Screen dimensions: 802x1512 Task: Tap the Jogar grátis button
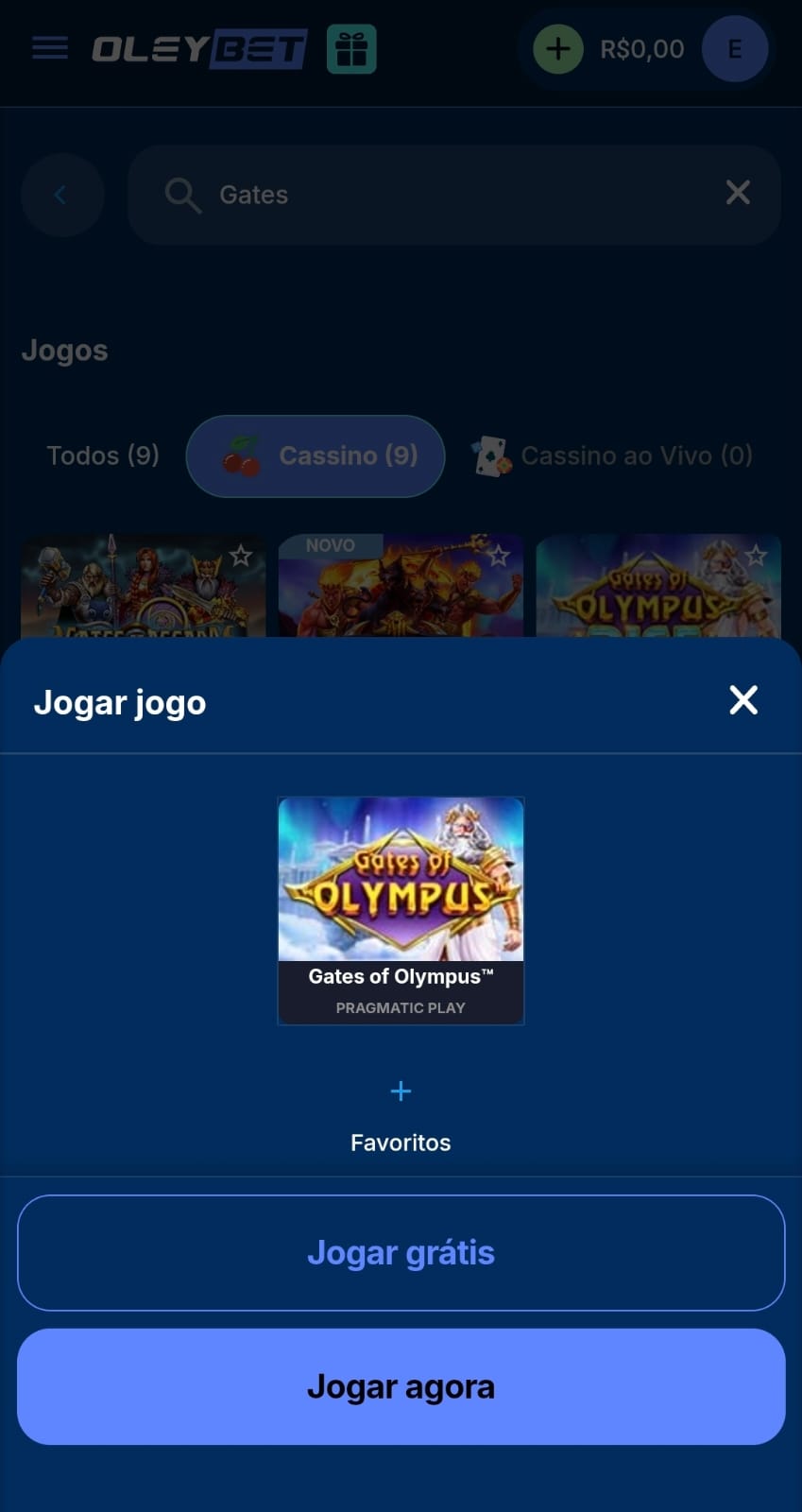(401, 1253)
